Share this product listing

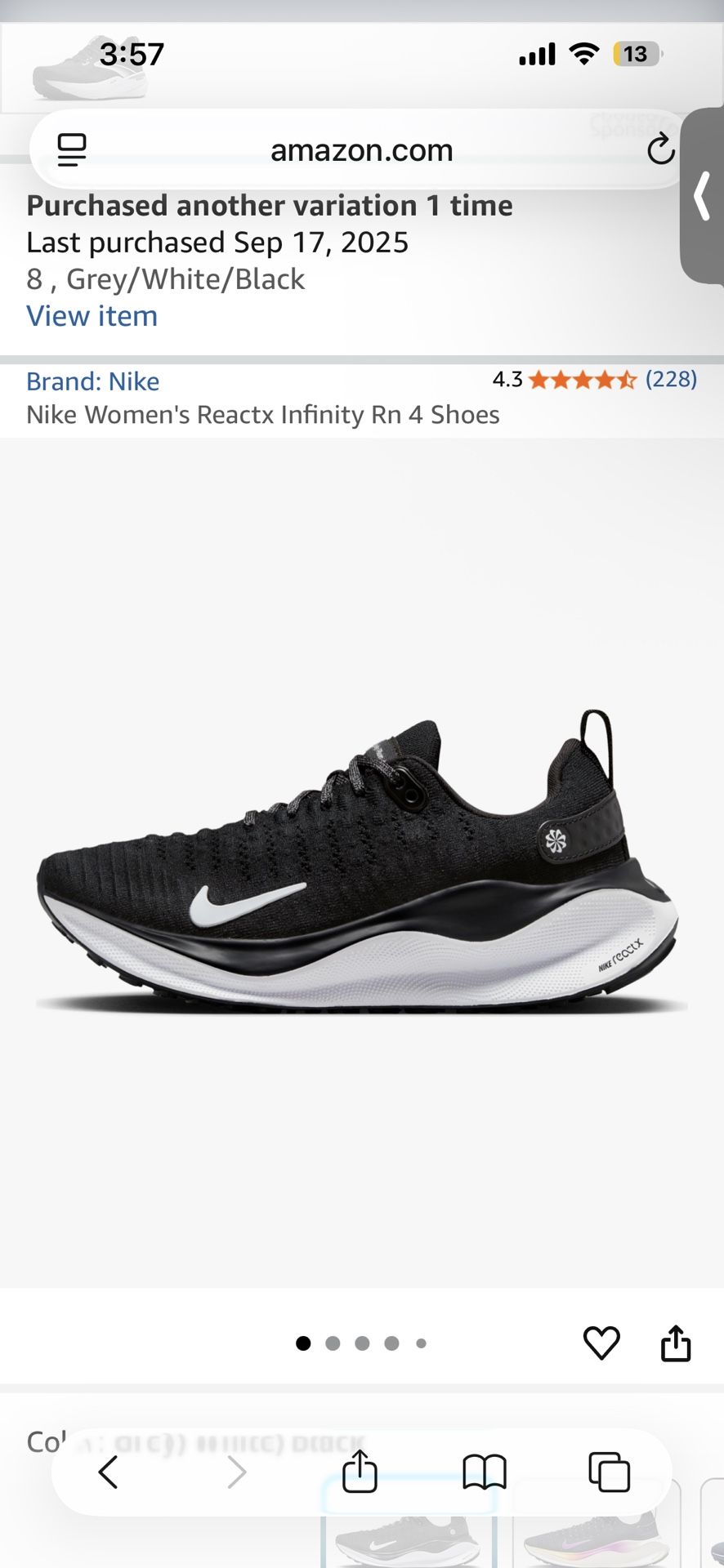click(x=676, y=1343)
